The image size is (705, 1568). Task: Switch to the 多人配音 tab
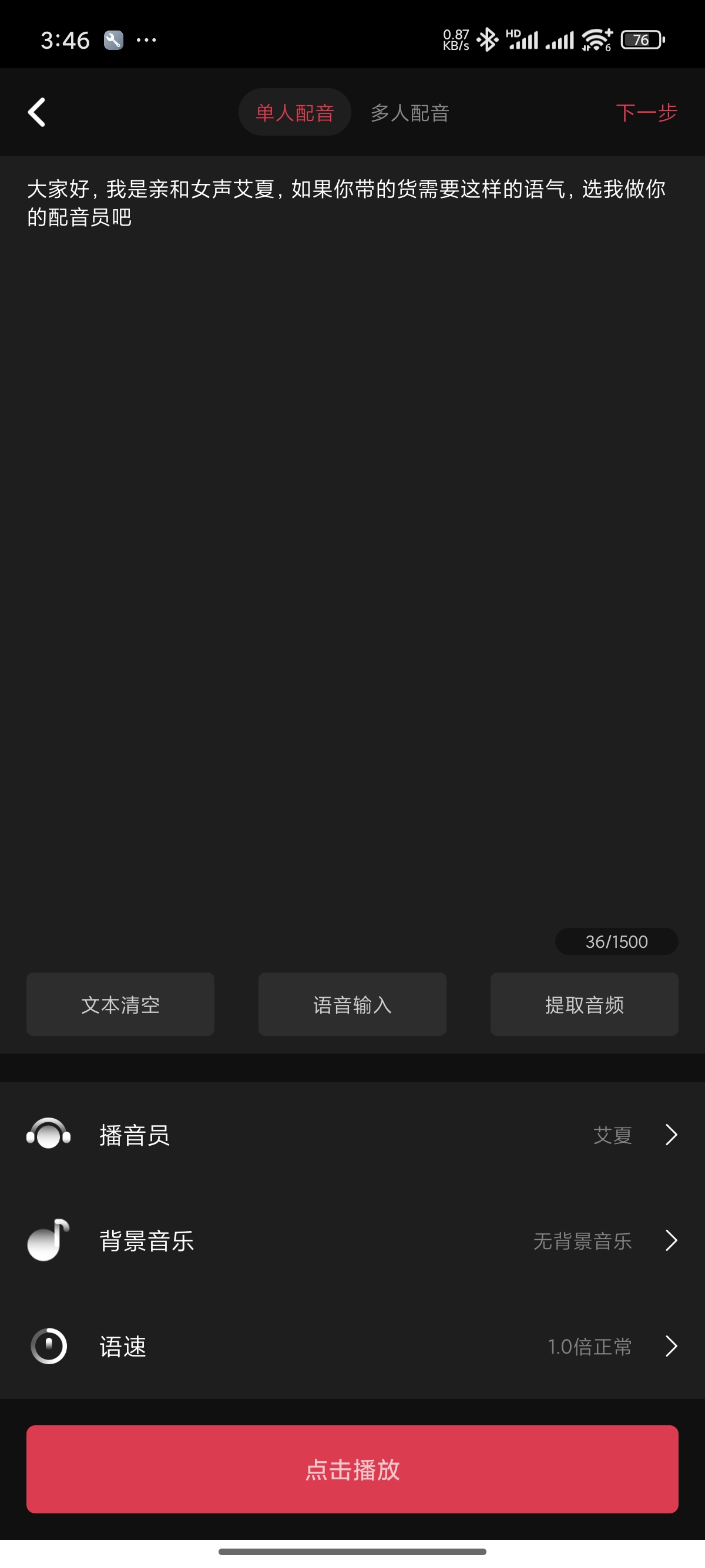click(x=409, y=113)
